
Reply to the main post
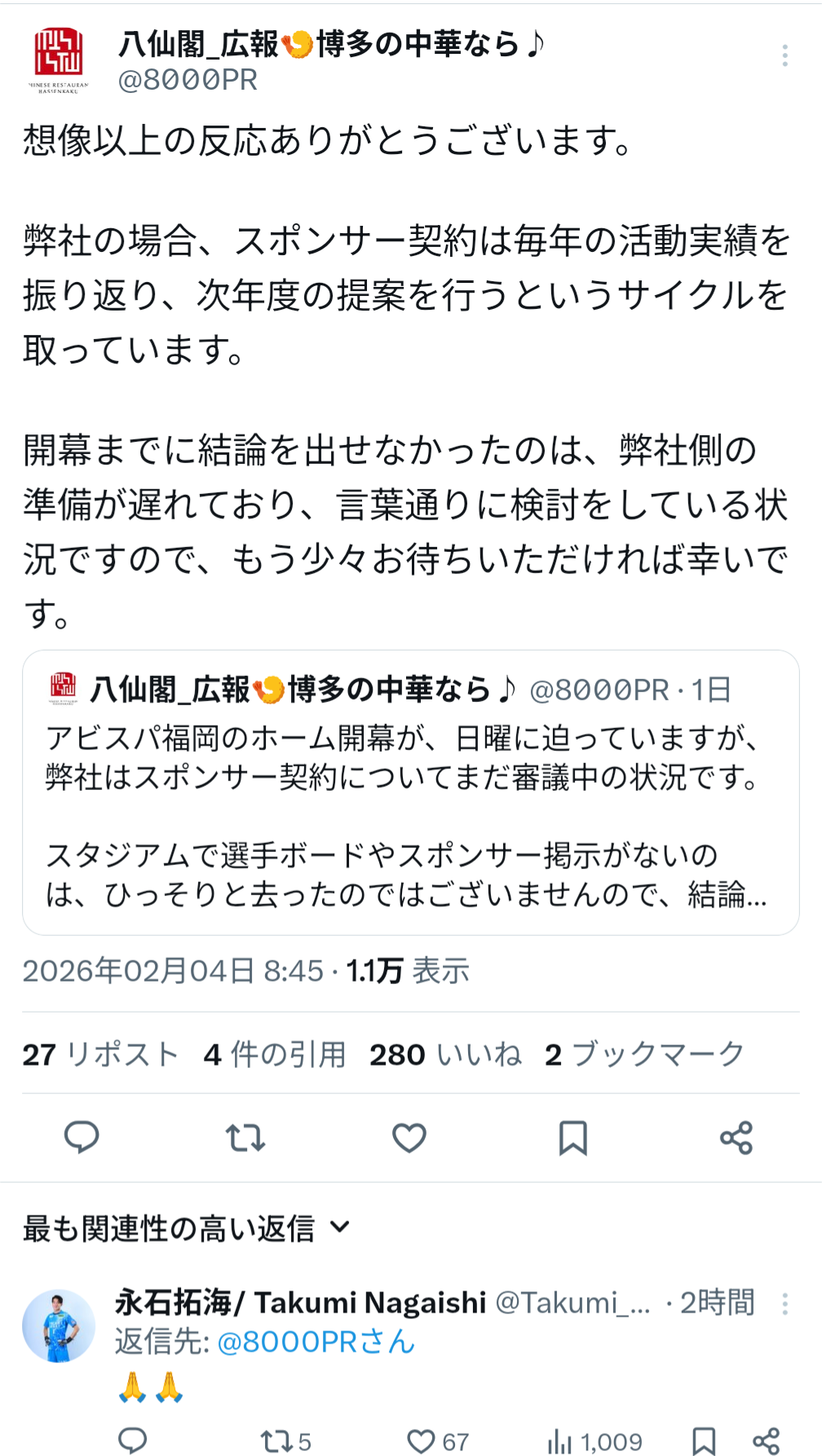[x=82, y=1137]
